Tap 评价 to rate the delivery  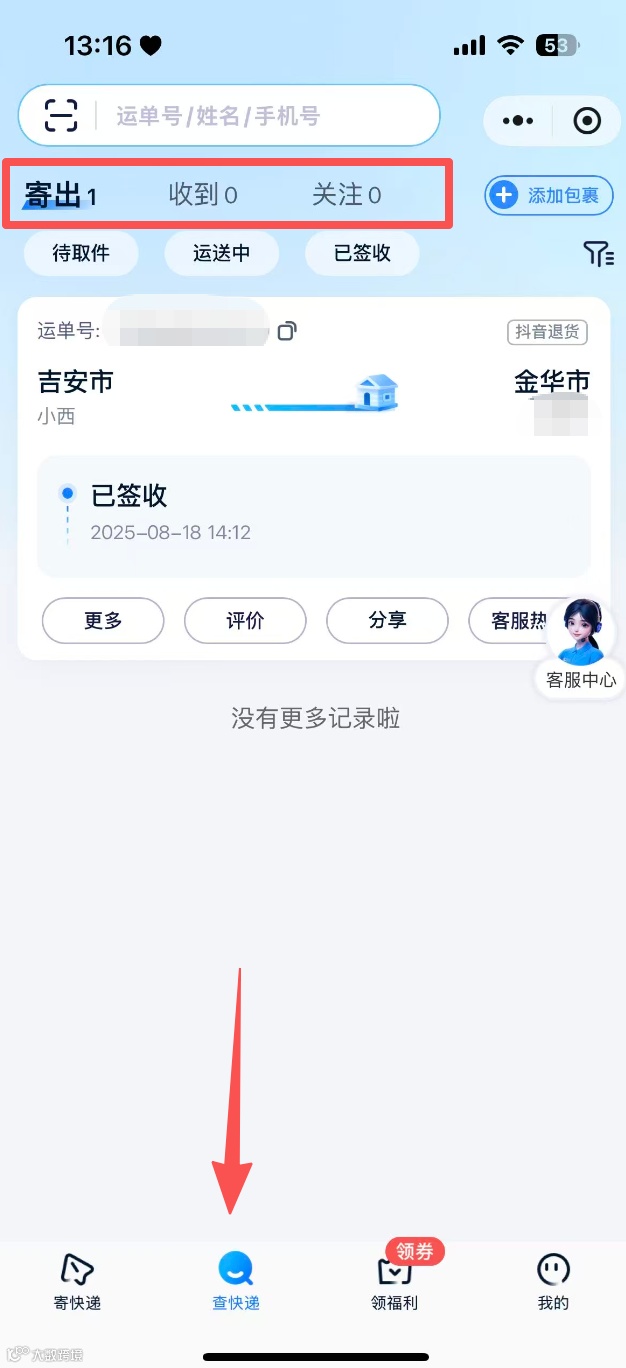pos(245,620)
